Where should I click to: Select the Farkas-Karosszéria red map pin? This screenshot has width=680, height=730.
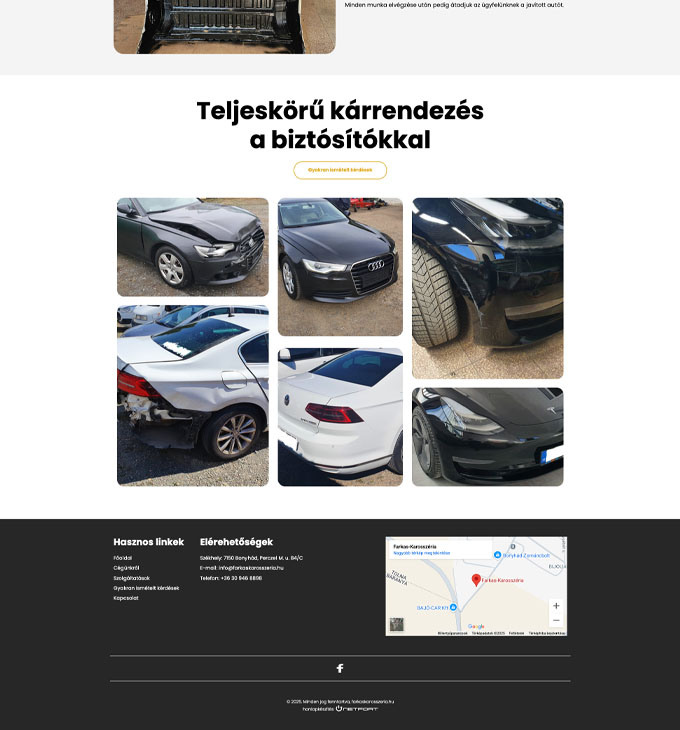tap(476, 580)
